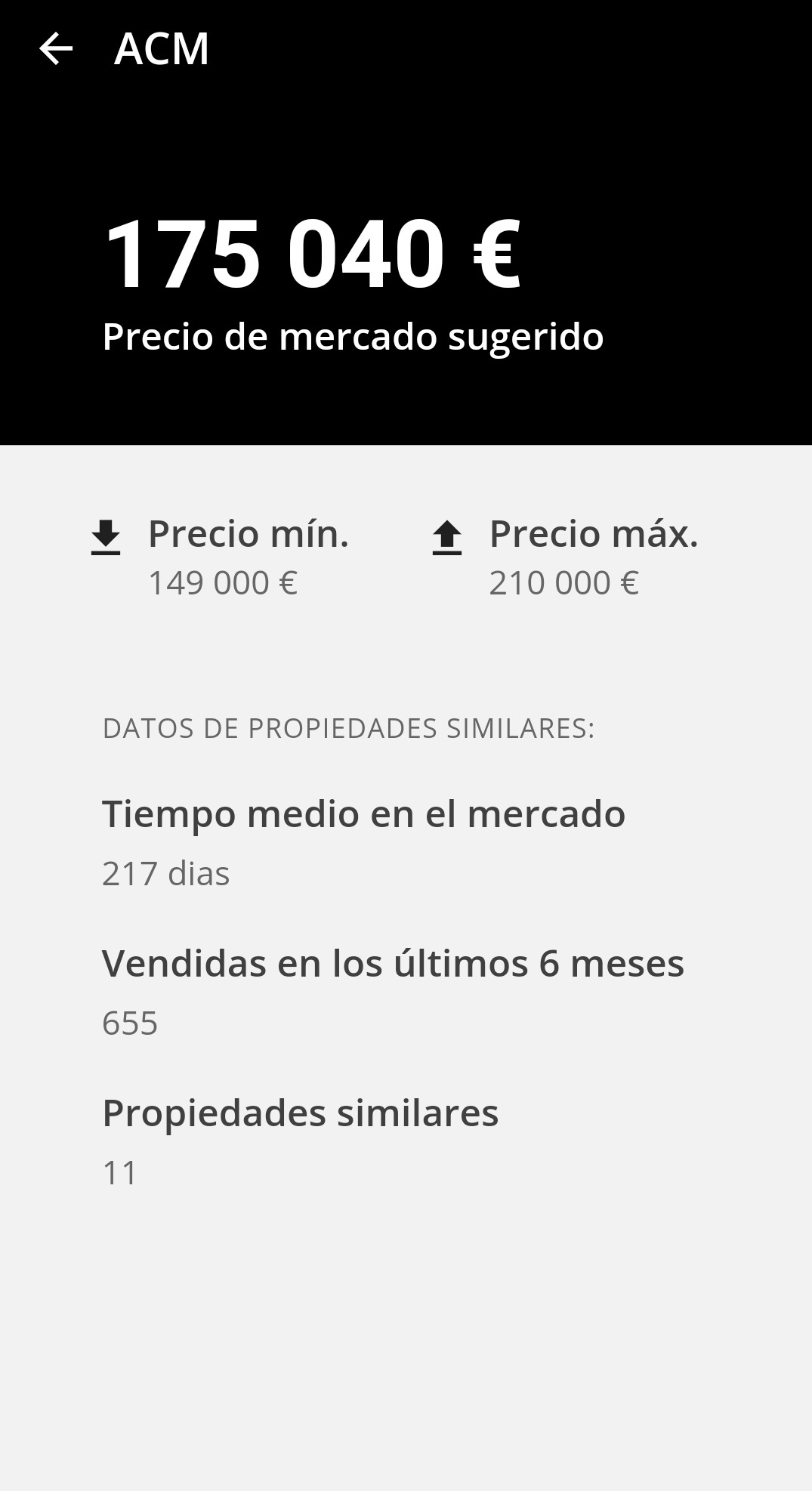Go back from the ACM screen
Screen dimensions: 812x1491
(56, 49)
